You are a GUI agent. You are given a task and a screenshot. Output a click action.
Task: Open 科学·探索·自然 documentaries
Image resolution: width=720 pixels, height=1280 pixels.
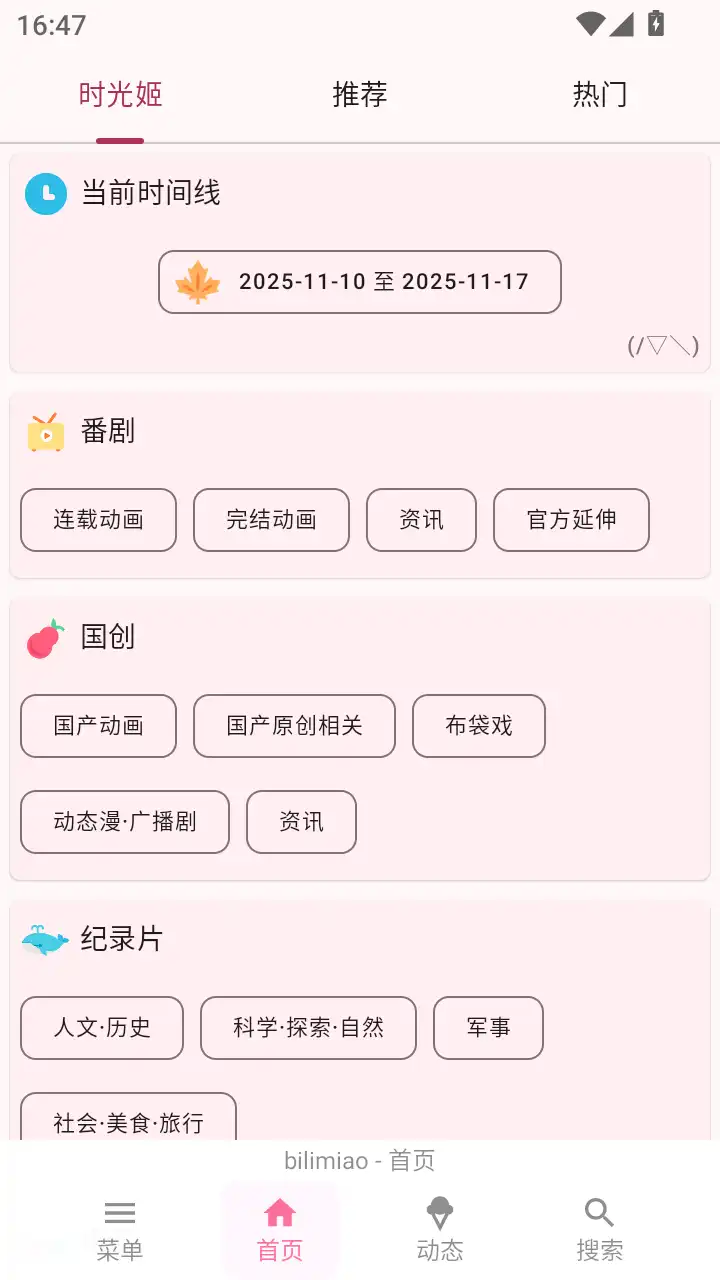[x=308, y=1028]
